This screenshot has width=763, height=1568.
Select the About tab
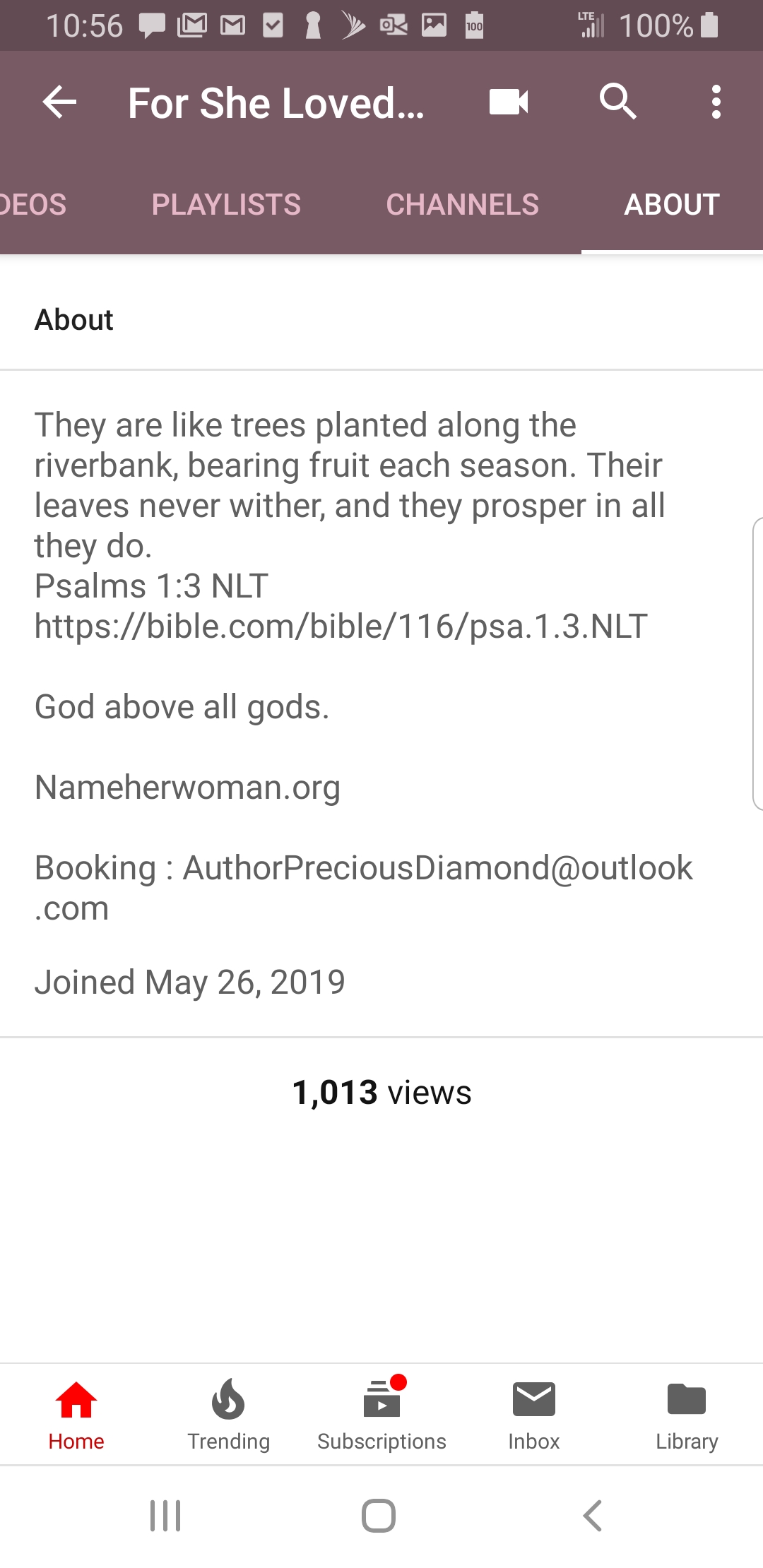[x=672, y=205]
